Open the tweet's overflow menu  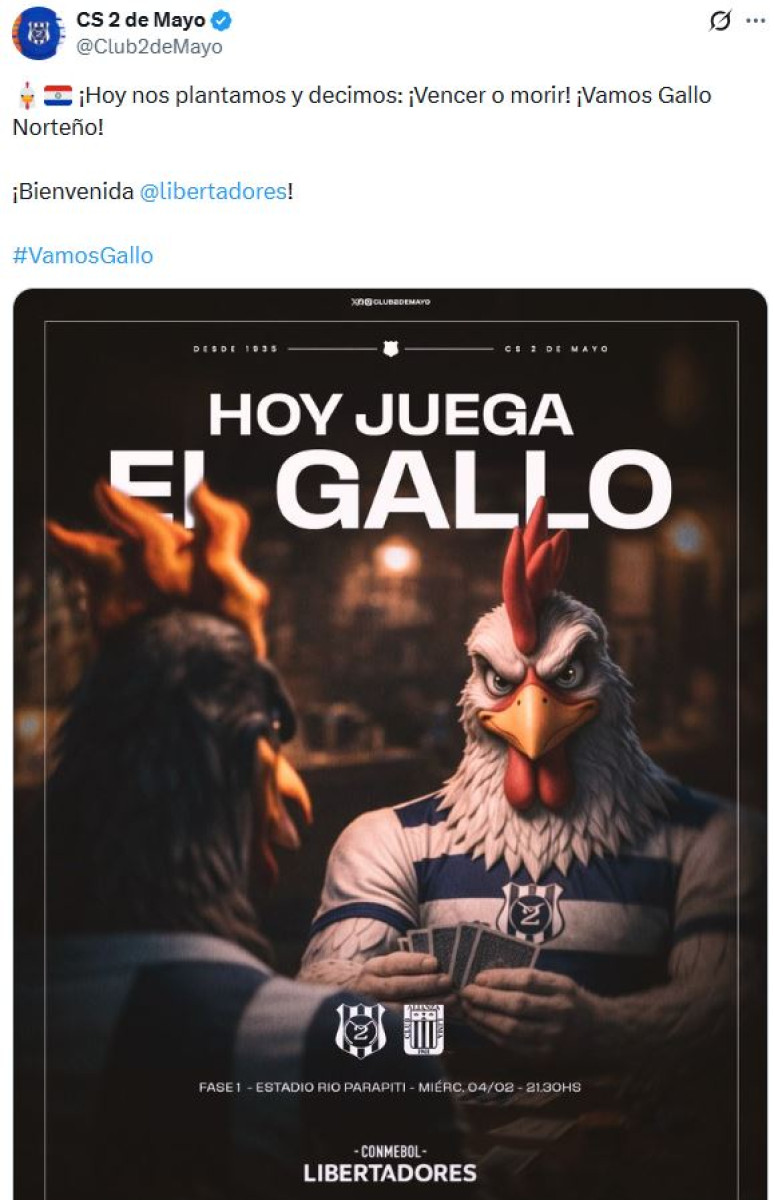(755, 21)
